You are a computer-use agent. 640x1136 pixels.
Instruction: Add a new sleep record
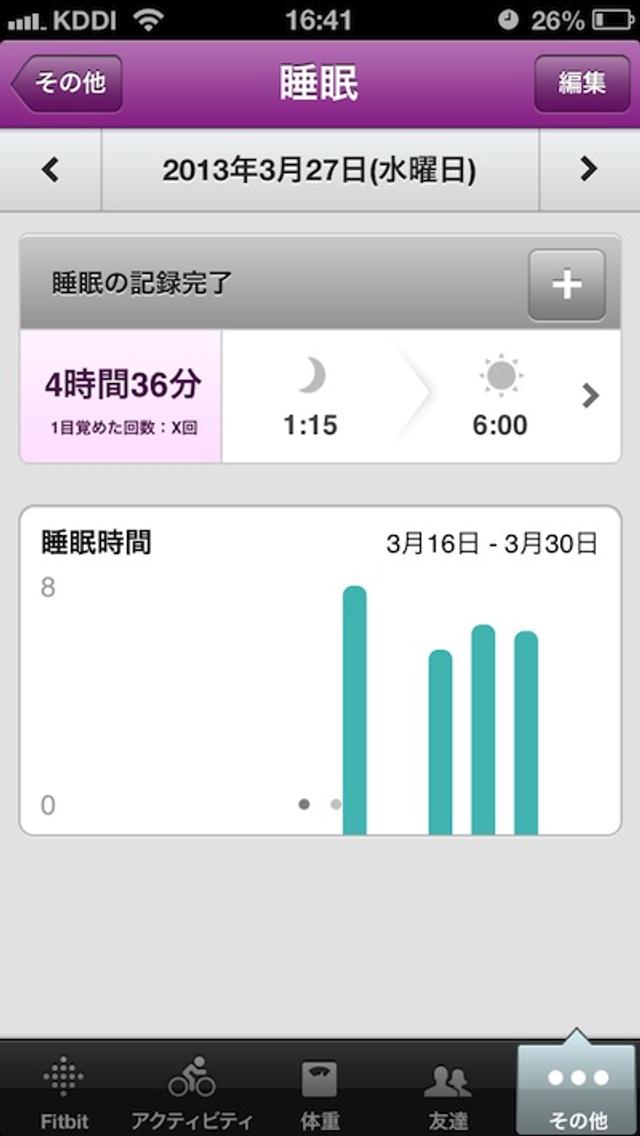(566, 285)
